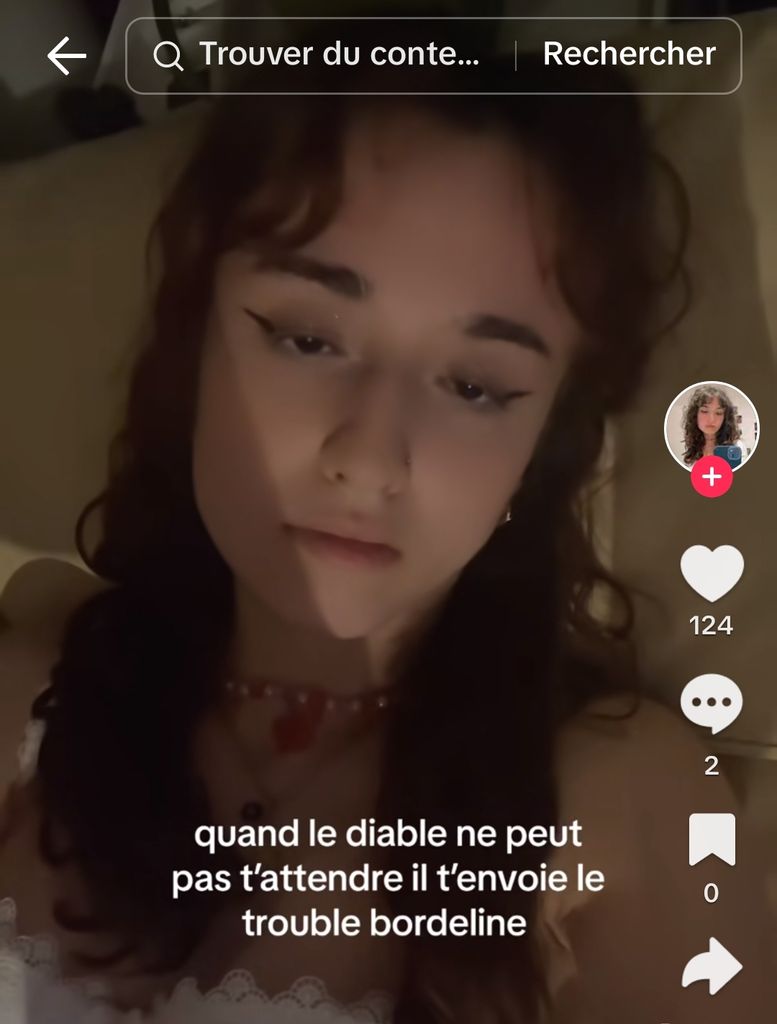Open the creator's profile picture
The width and height of the screenshot is (777, 1024).
coord(711,424)
